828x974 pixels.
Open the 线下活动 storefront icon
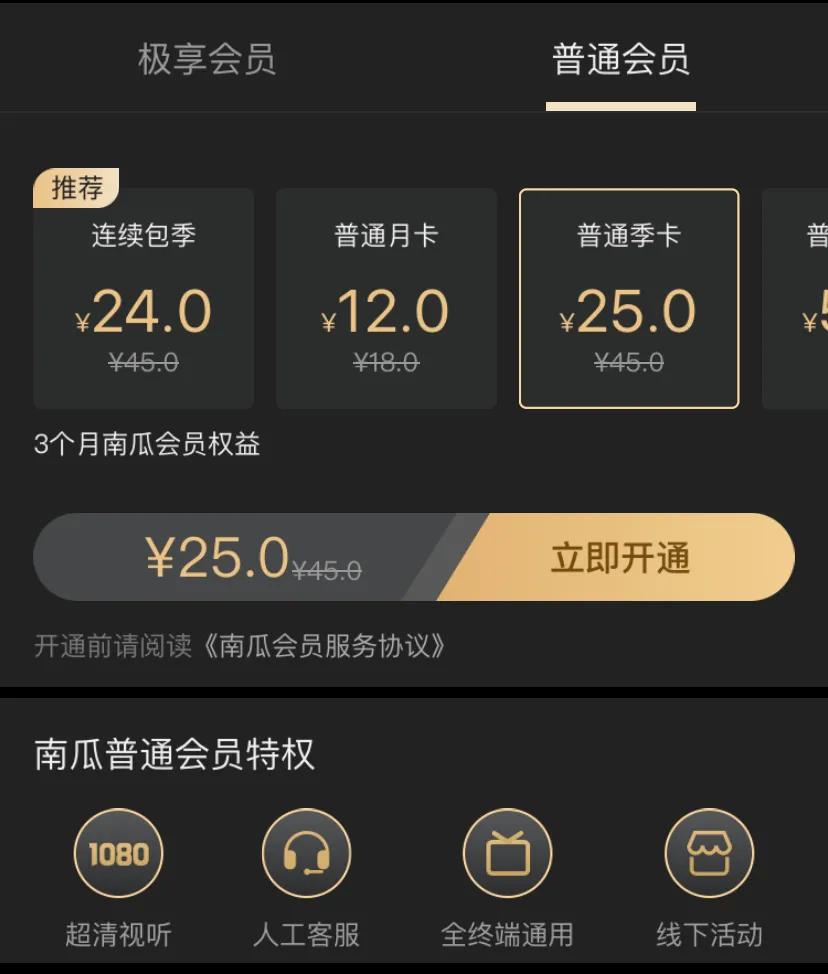pos(709,852)
